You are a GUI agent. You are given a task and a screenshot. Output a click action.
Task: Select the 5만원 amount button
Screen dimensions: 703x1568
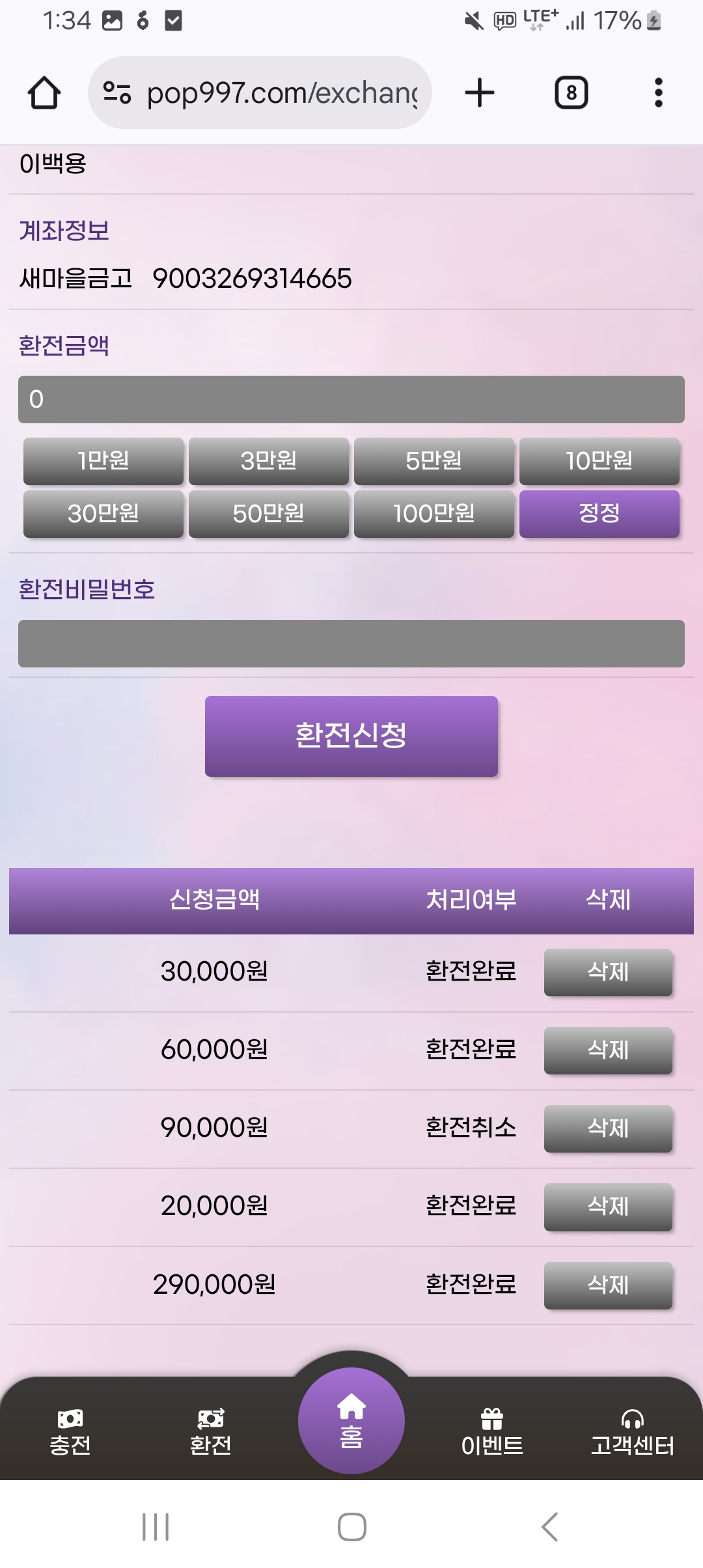(434, 461)
